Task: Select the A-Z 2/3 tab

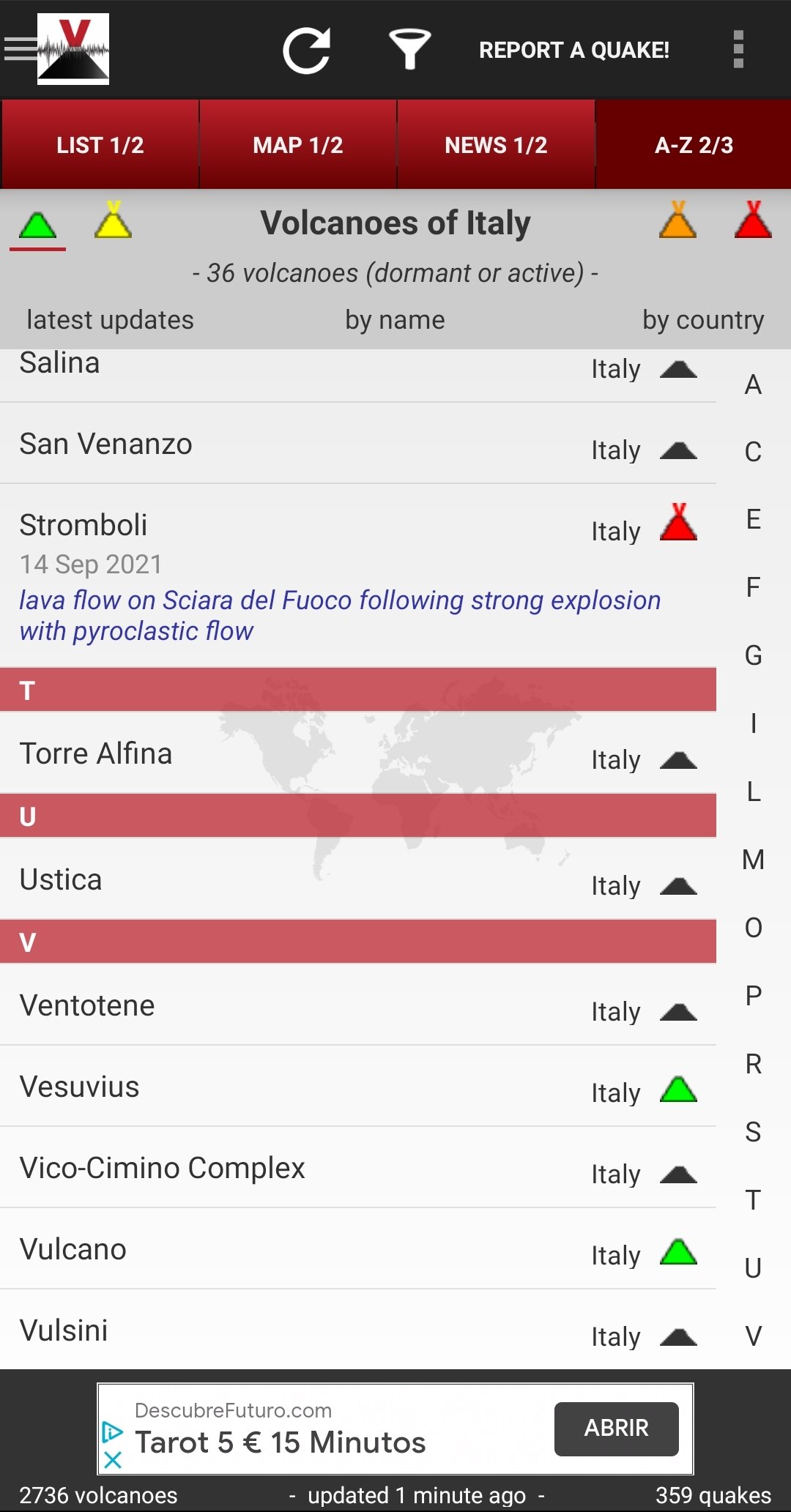Action: click(x=694, y=144)
